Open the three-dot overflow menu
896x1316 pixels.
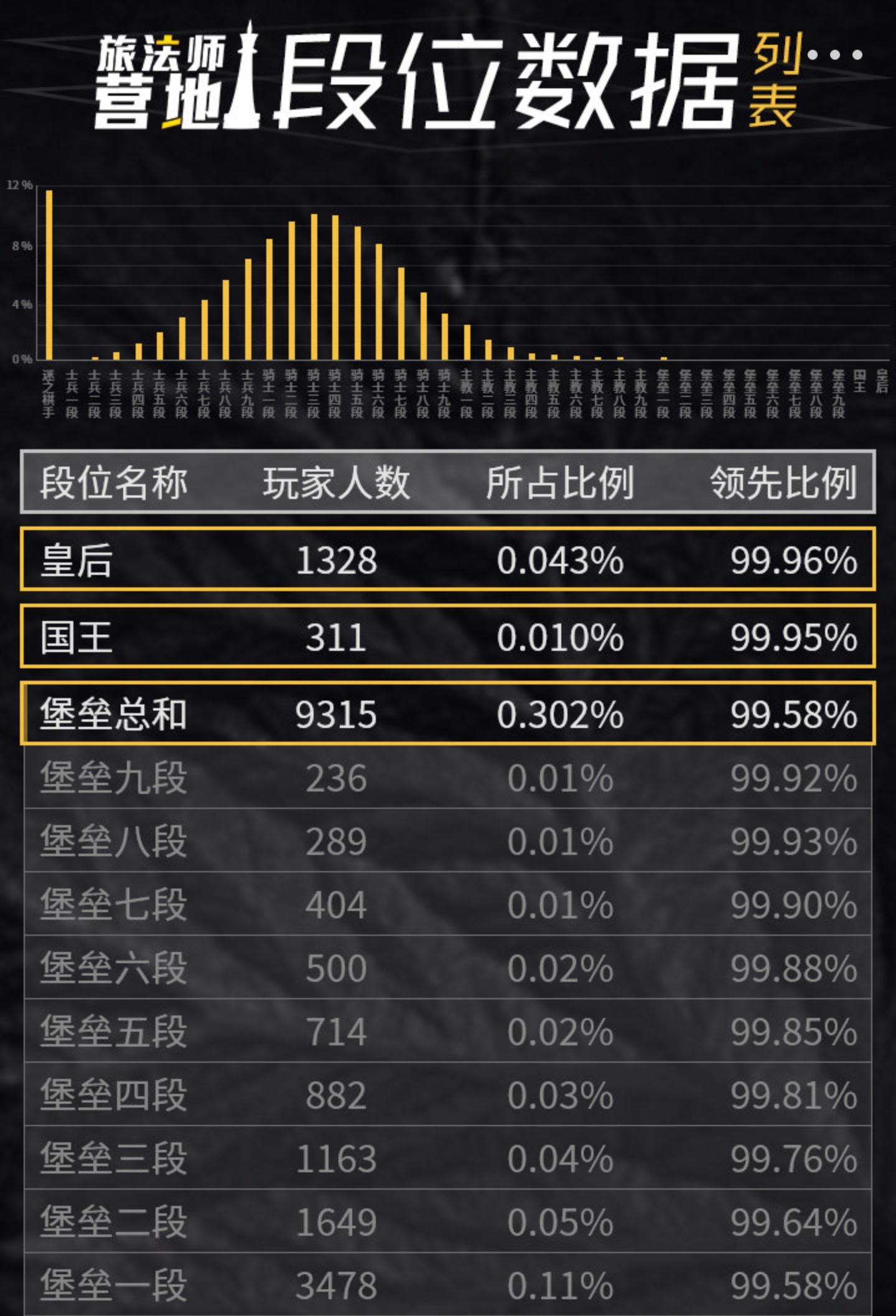pyautogui.click(x=834, y=55)
